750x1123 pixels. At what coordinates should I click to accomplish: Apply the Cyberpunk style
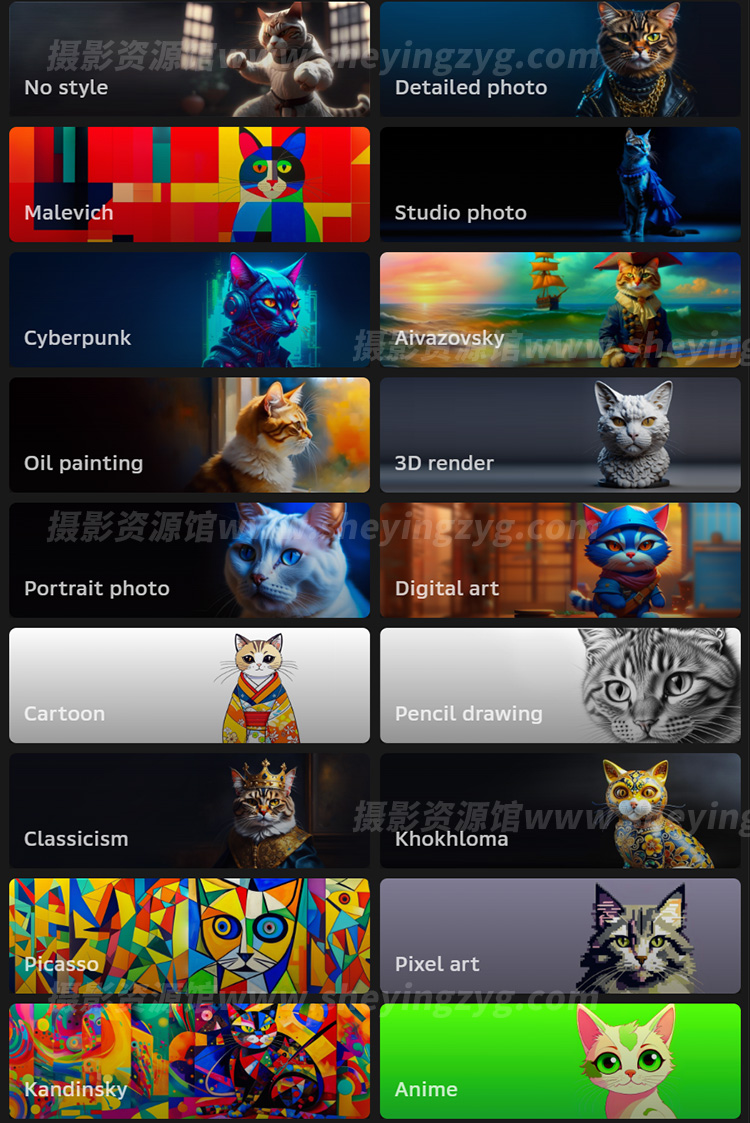[x=189, y=309]
